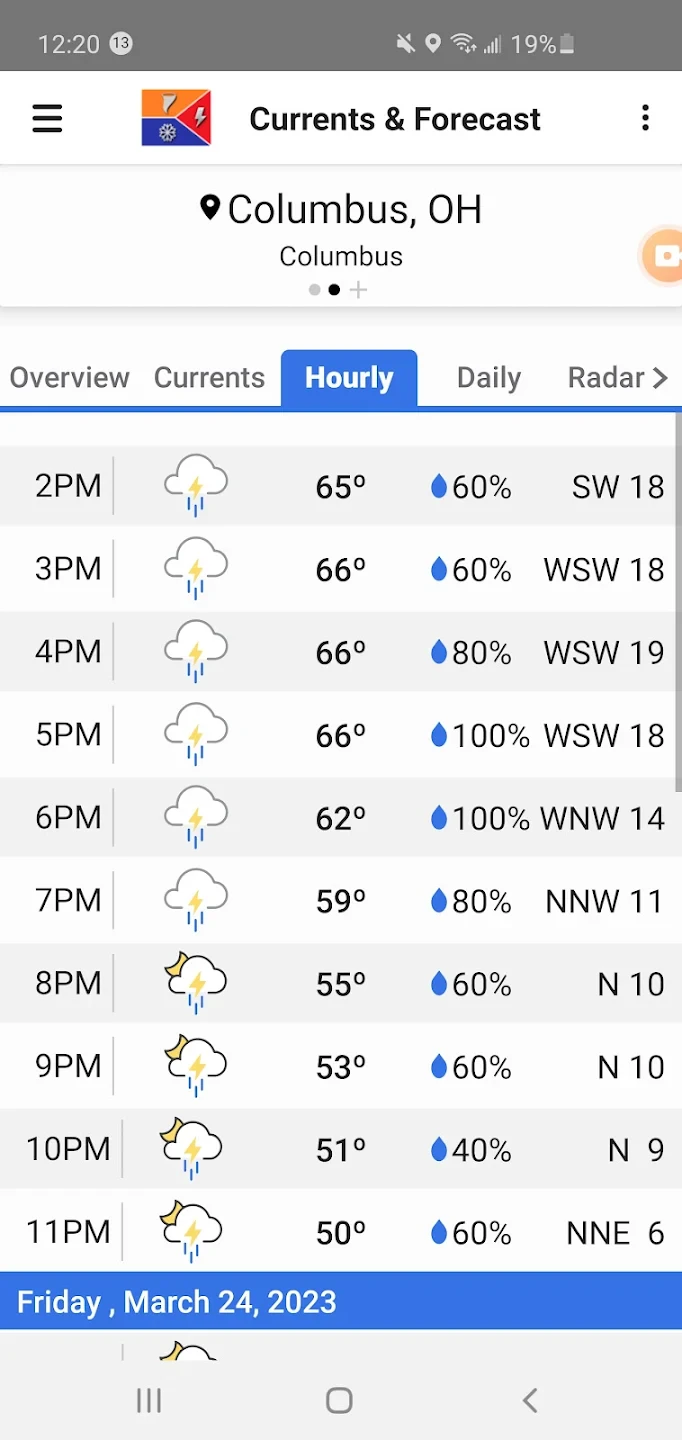
Task: Open the Radar tab
Action: (605, 378)
